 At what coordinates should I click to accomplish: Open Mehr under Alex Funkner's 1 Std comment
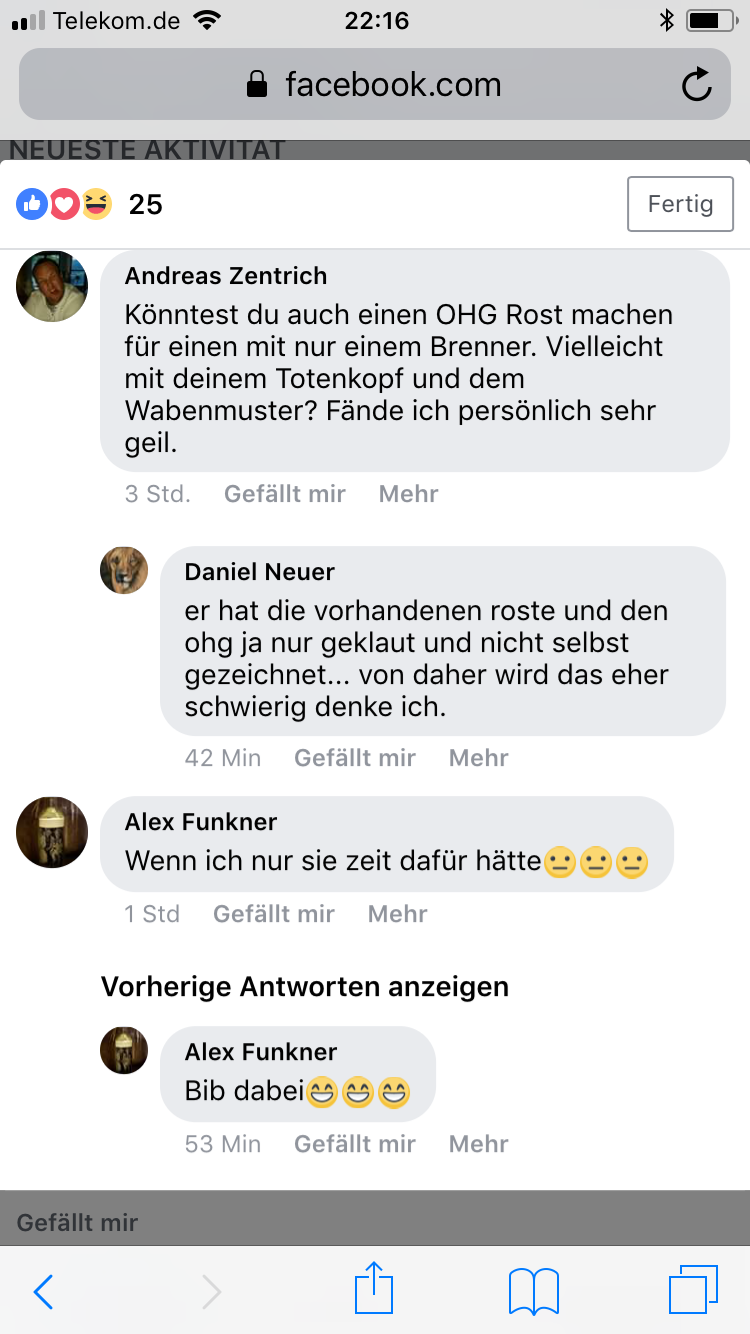click(397, 914)
